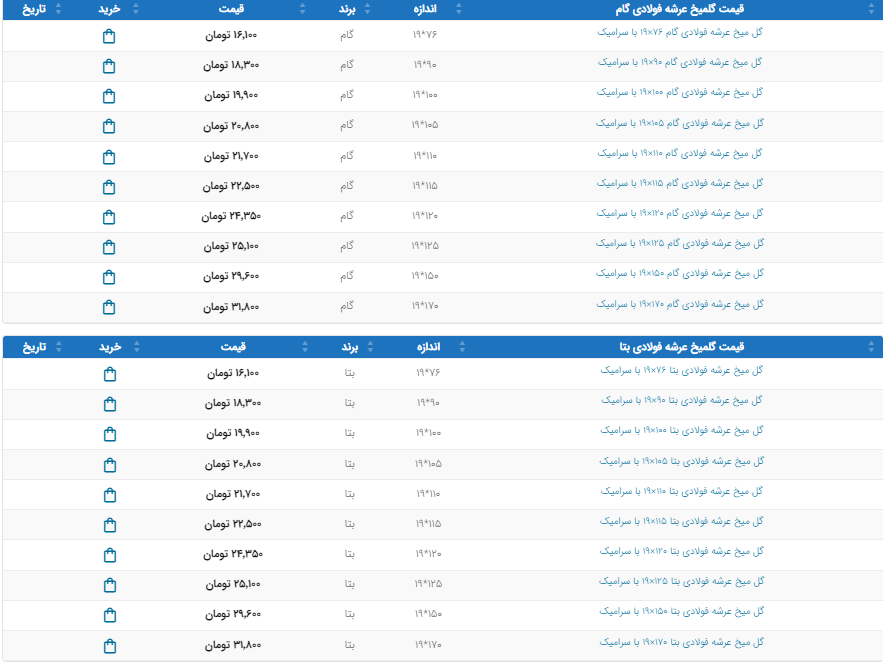This screenshot has height=667, width=883.
Task: Open link گل میخ عرشه فولادی بتا 19×76
Action: tap(682, 370)
